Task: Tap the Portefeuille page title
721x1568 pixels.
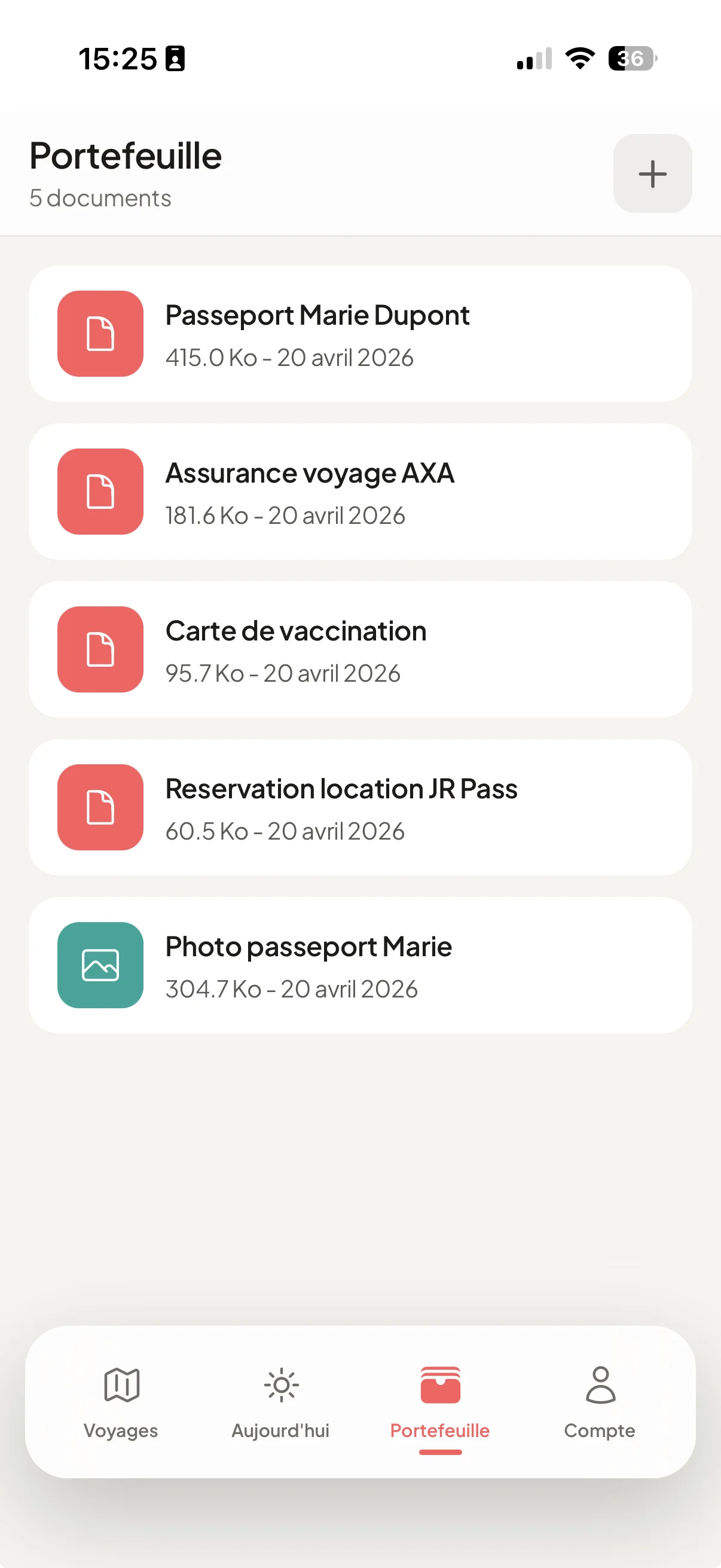Action: pyautogui.click(x=126, y=155)
